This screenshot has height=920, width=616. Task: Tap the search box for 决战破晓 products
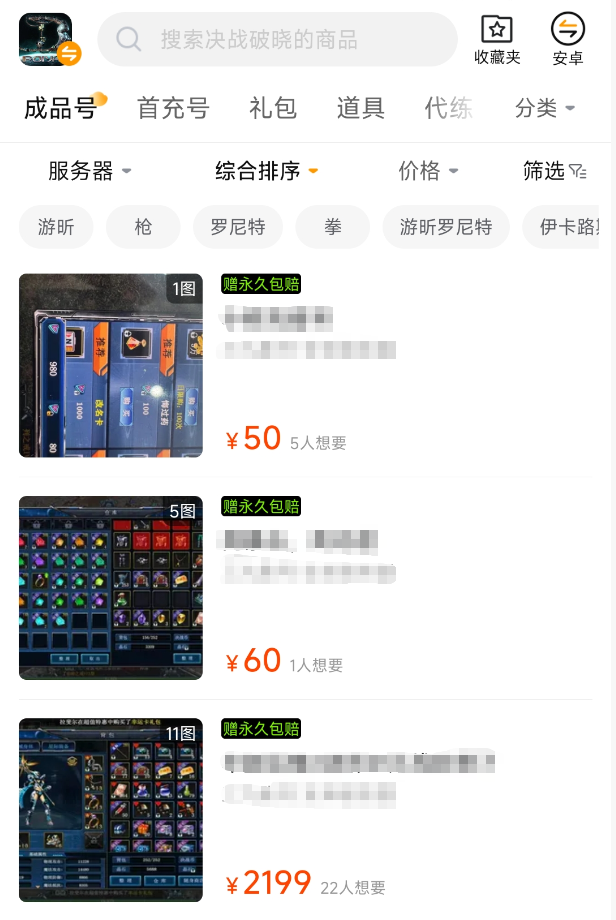pyautogui.click(x=277, y=40)
